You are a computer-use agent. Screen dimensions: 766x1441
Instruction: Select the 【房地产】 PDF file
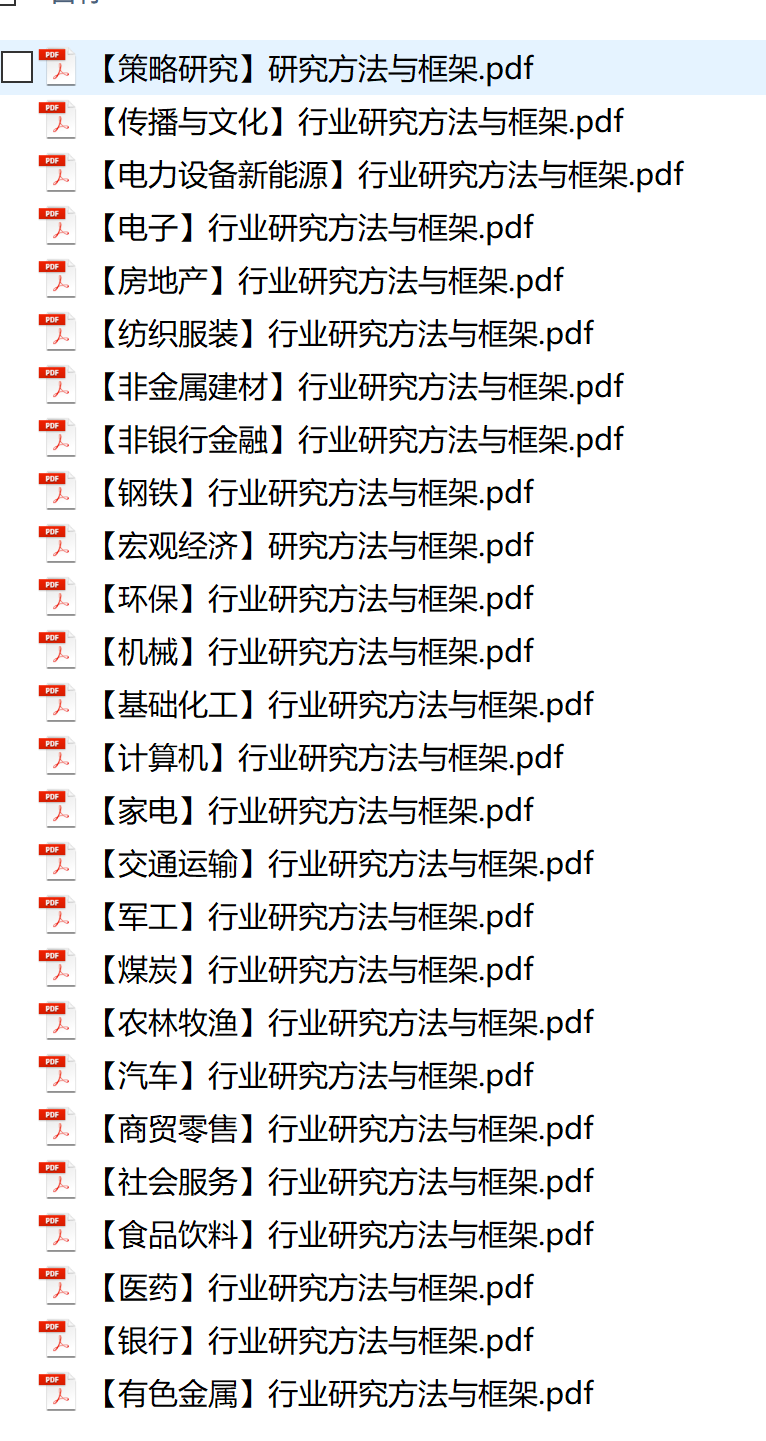329,281
